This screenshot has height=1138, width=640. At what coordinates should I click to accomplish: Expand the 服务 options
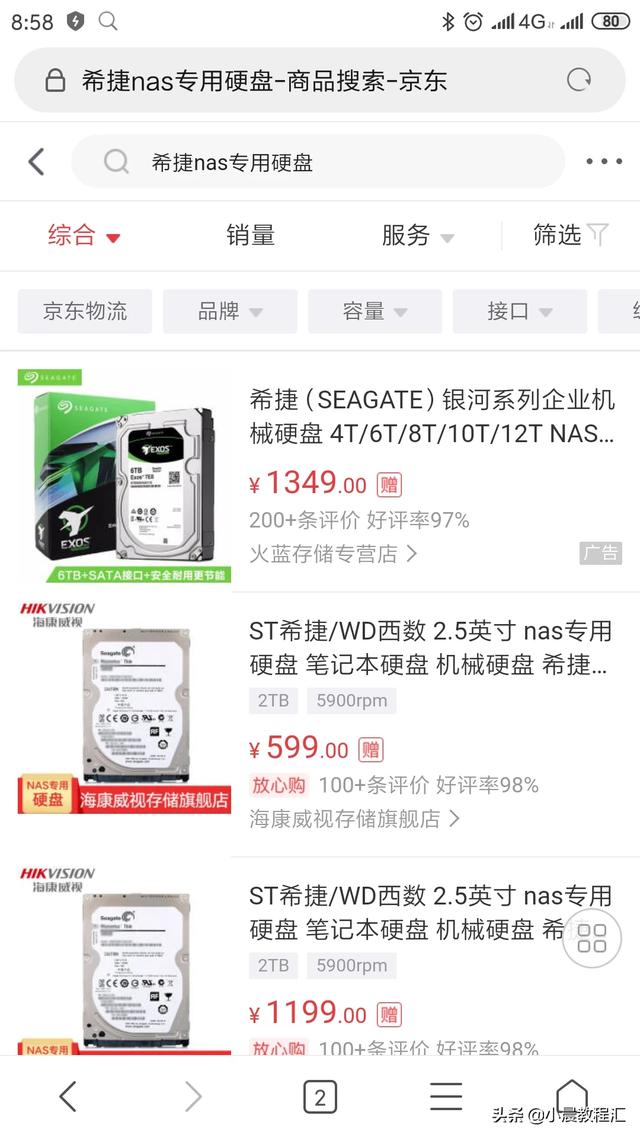418,235
